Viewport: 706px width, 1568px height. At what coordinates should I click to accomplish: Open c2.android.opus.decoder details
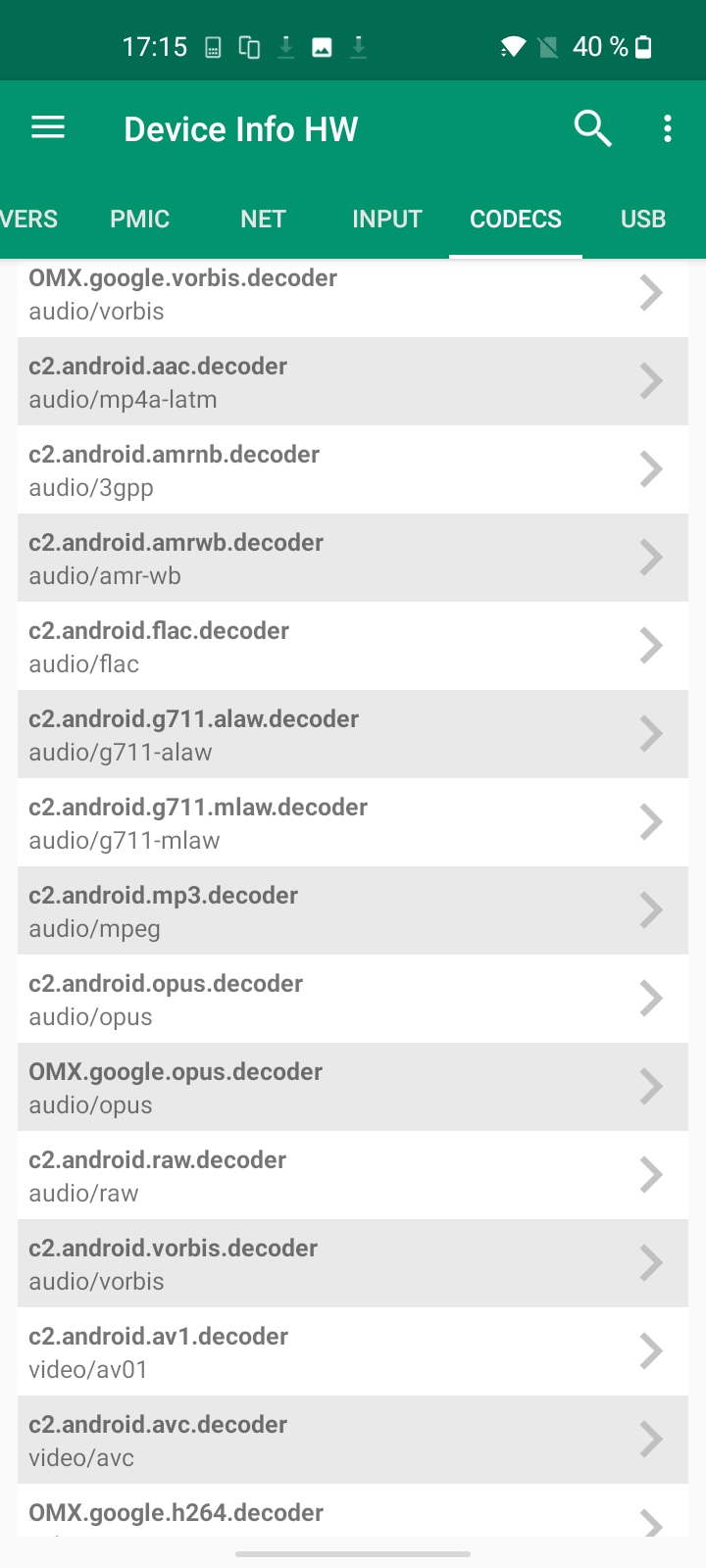point(353,1000)
